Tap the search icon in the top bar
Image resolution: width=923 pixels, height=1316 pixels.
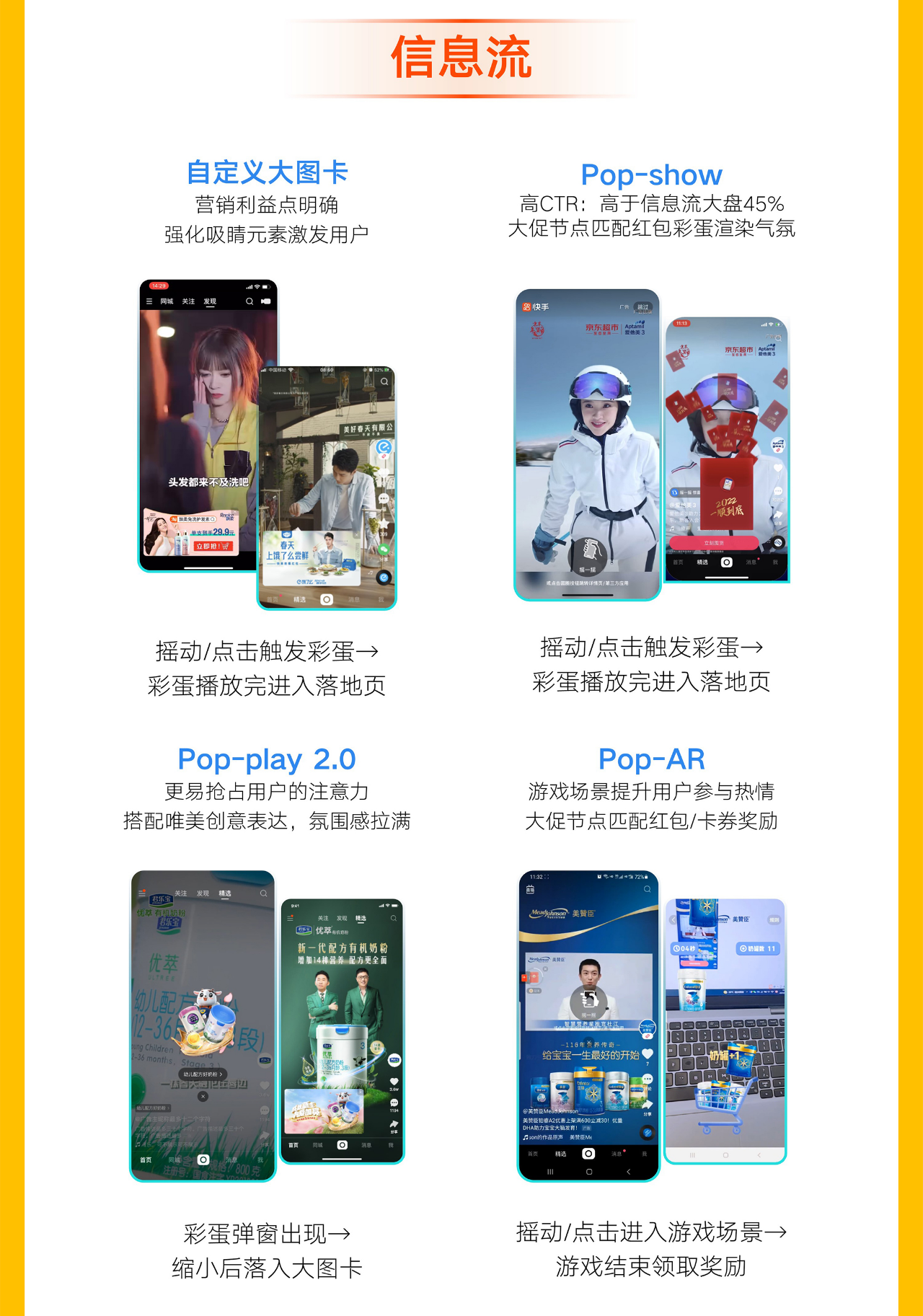249,301
